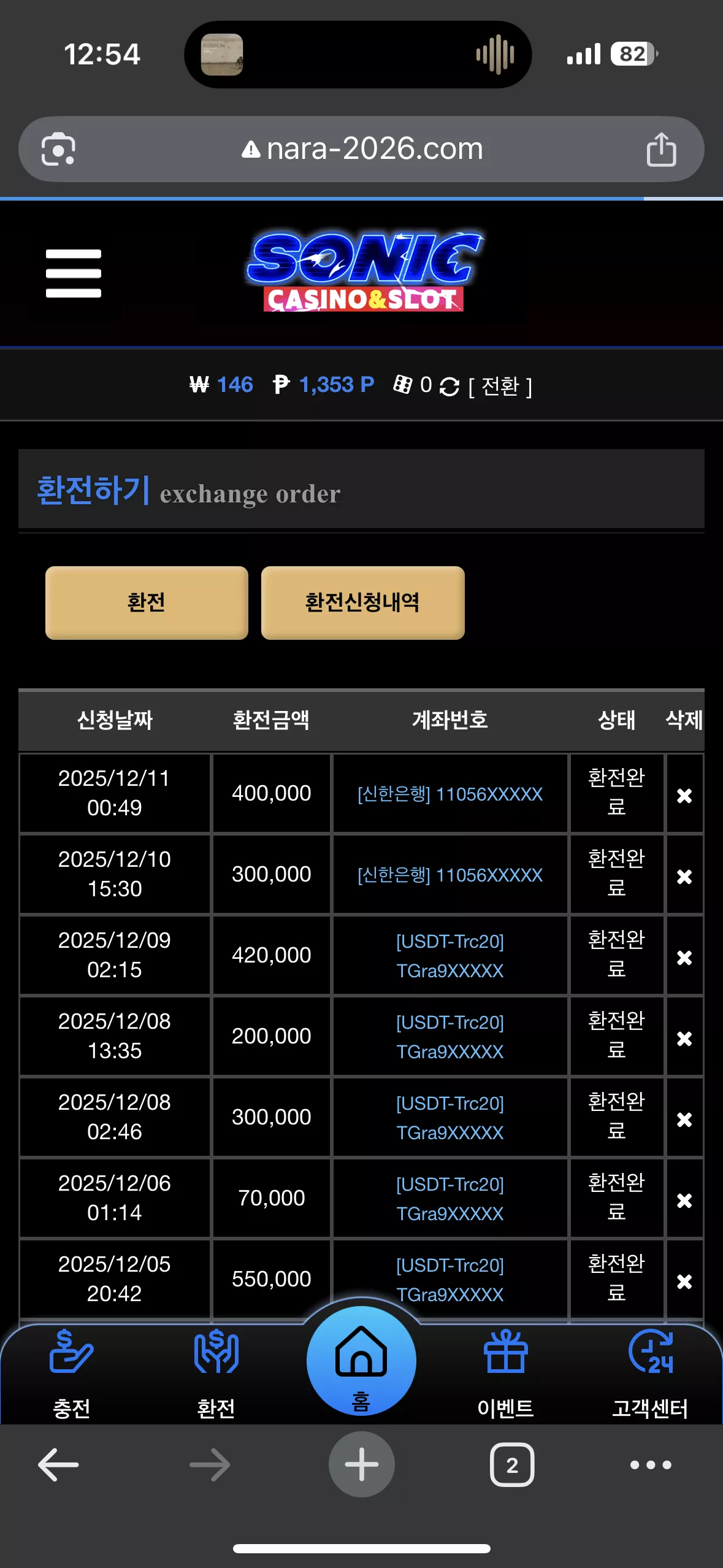723x1568 pixels.
Task: Open a new browser tab
Action: coord(361,1464)
